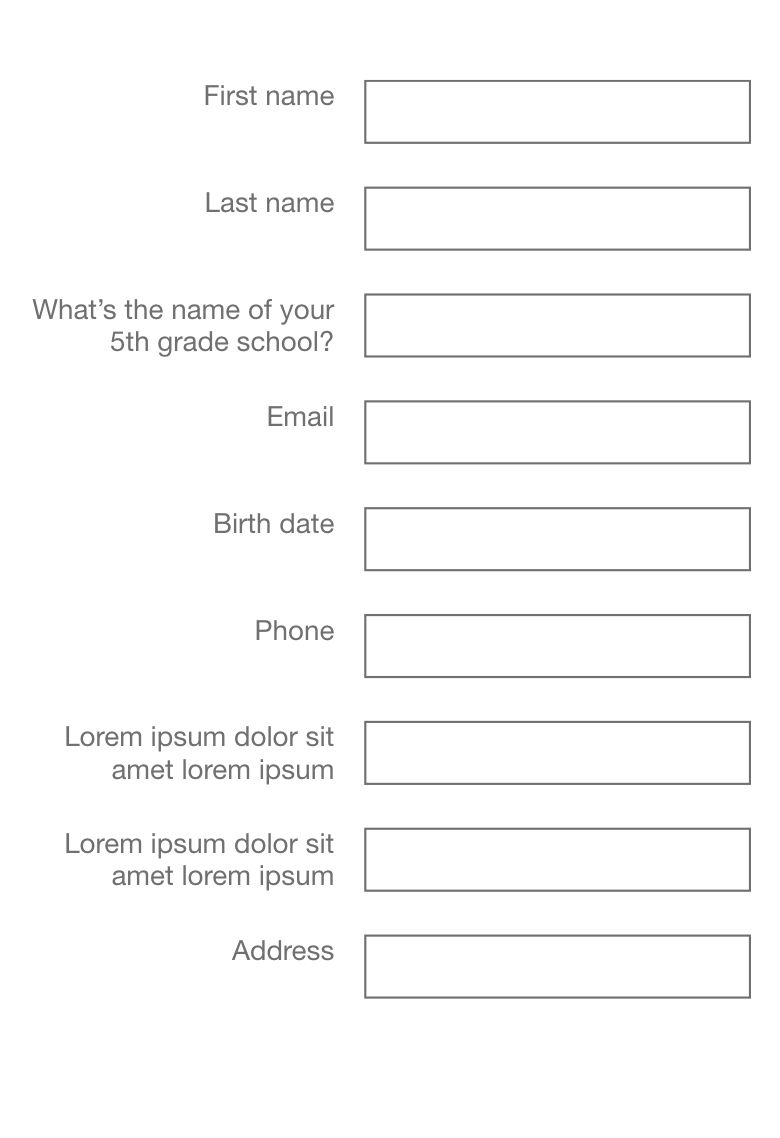Click the Last name label

pyautogui.click(x=268, y=203)
